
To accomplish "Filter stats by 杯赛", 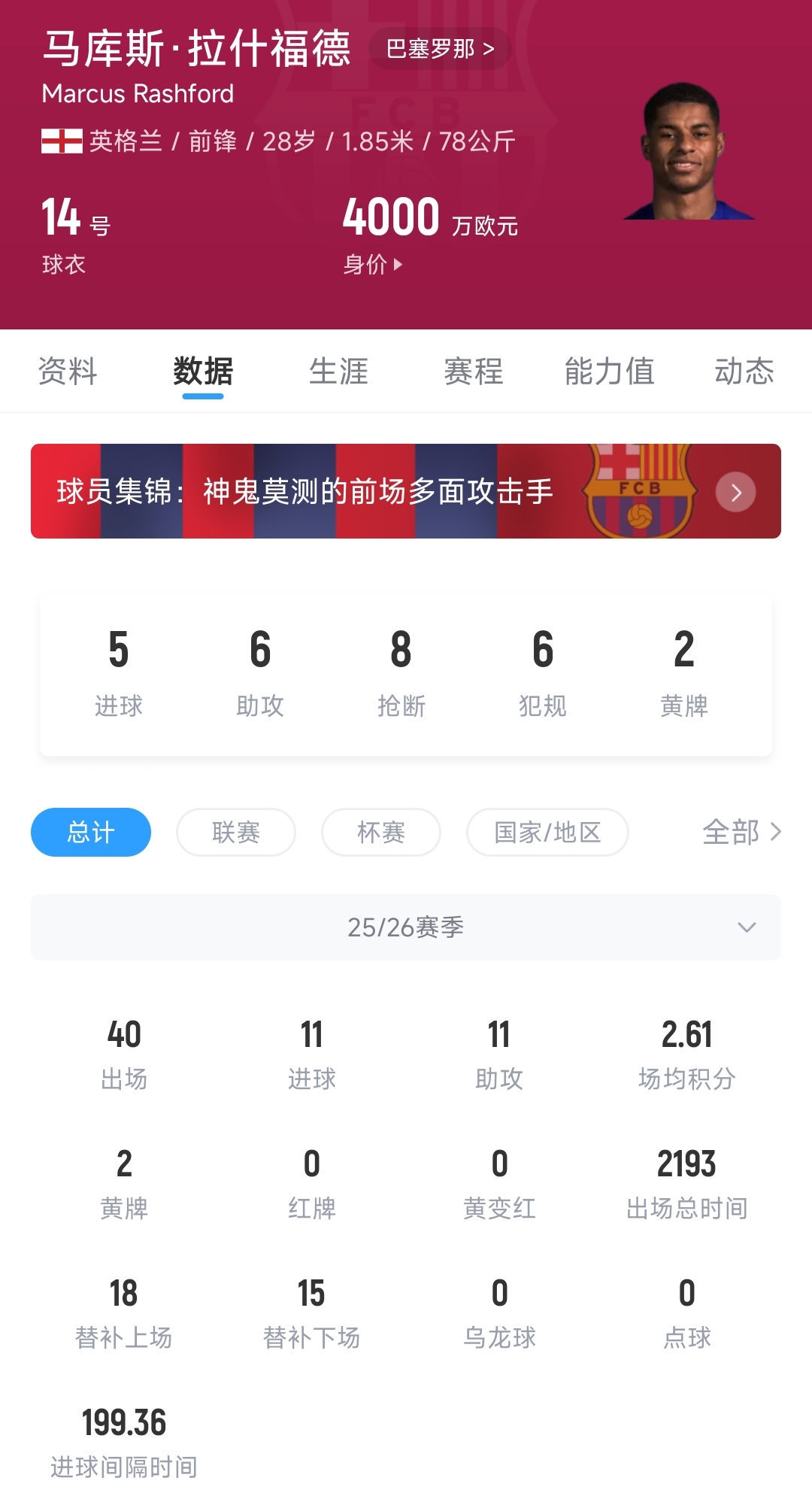I will 381,833.
